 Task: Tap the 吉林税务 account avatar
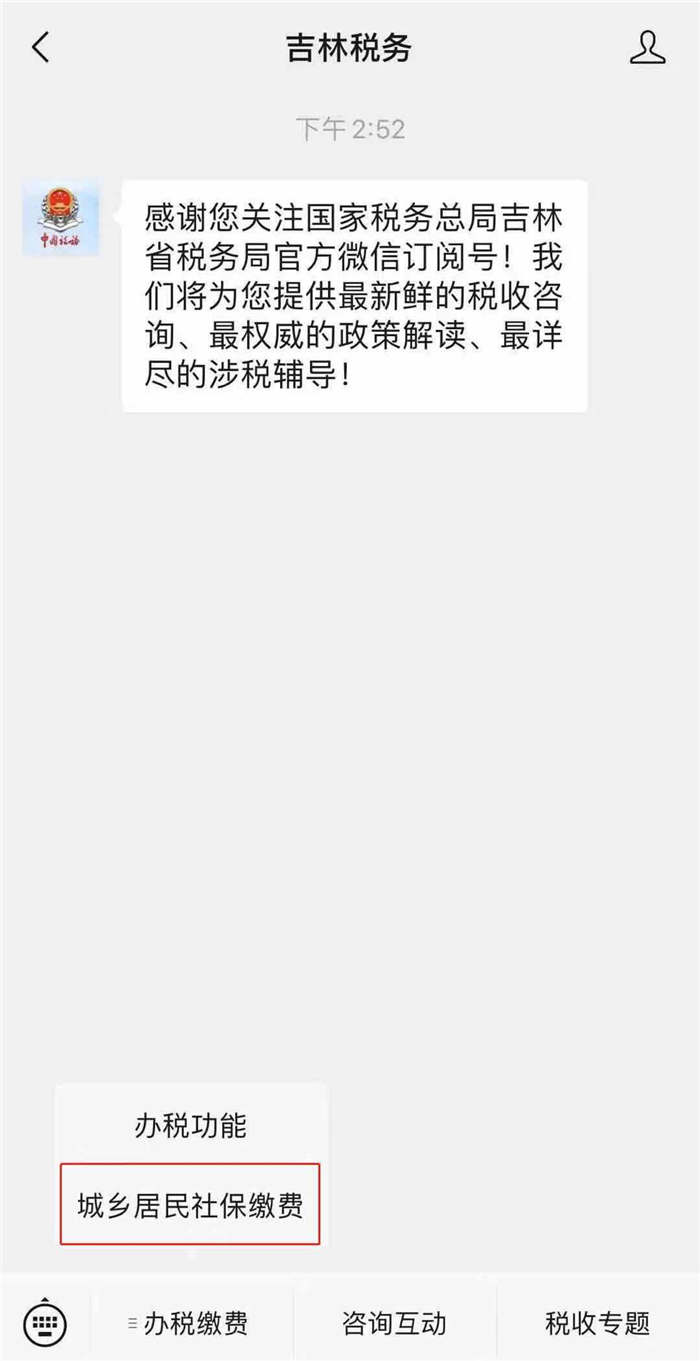click(61, 217)
